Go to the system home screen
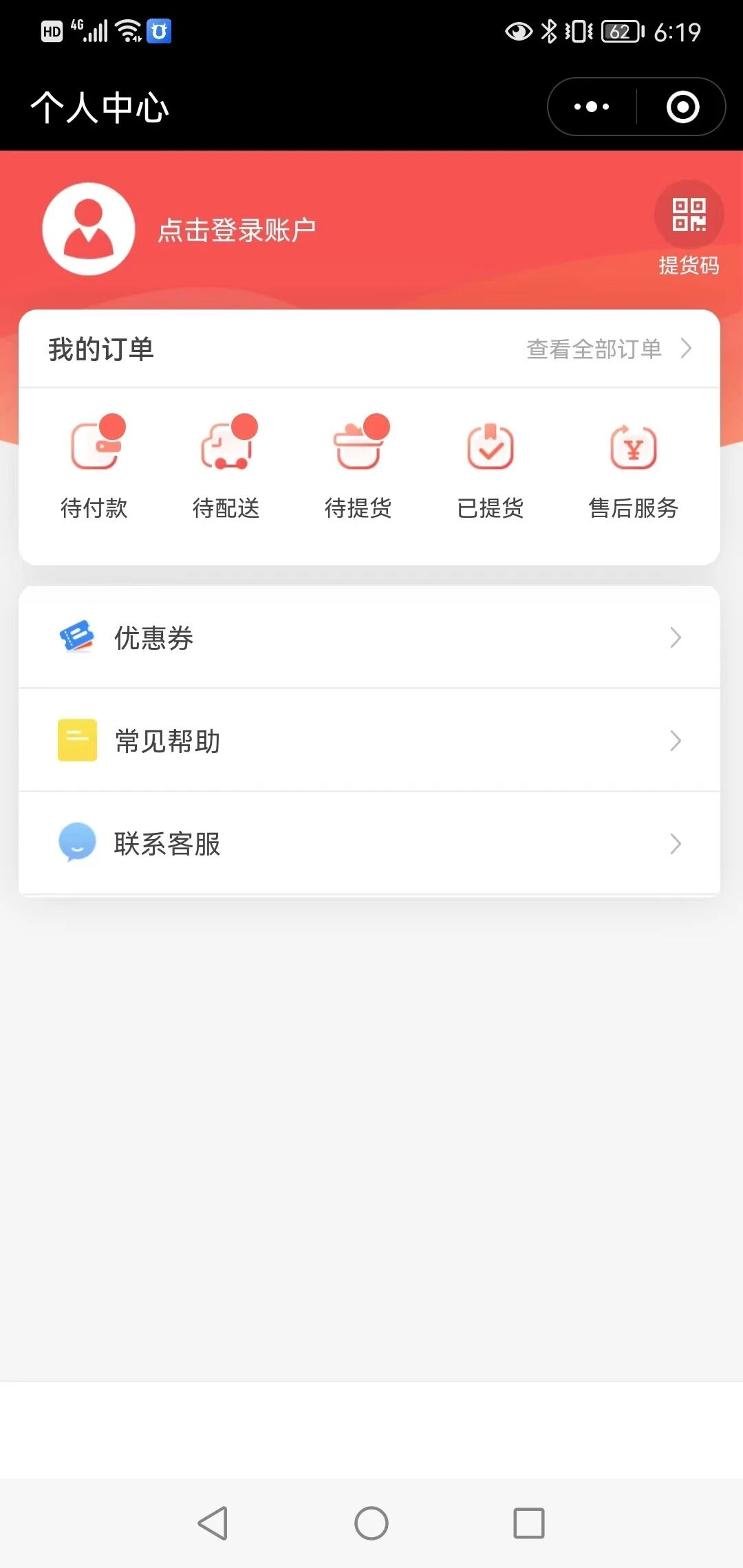 coord(371,1523)
